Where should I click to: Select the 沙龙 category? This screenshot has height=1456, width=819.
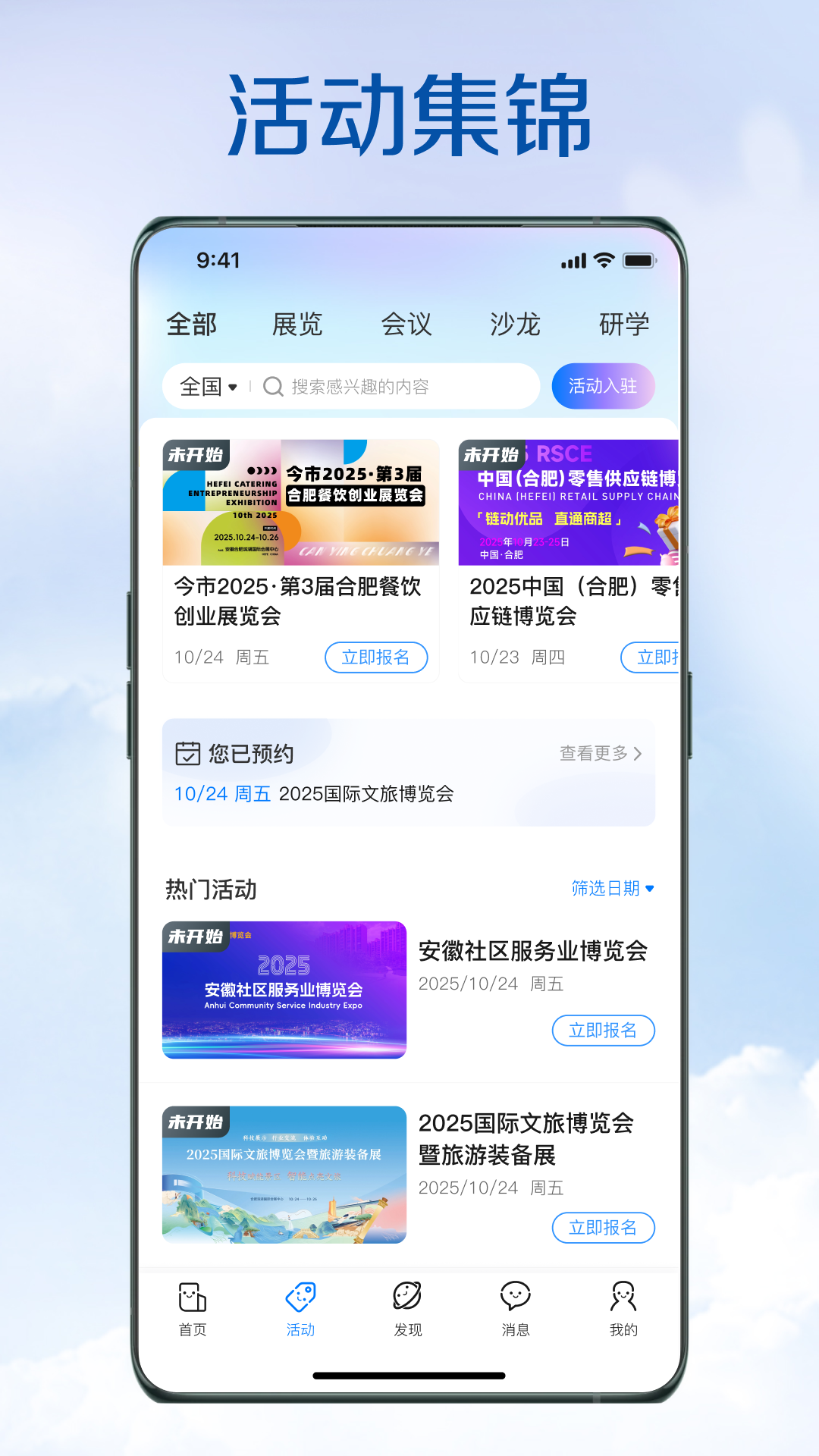(516, 324)
